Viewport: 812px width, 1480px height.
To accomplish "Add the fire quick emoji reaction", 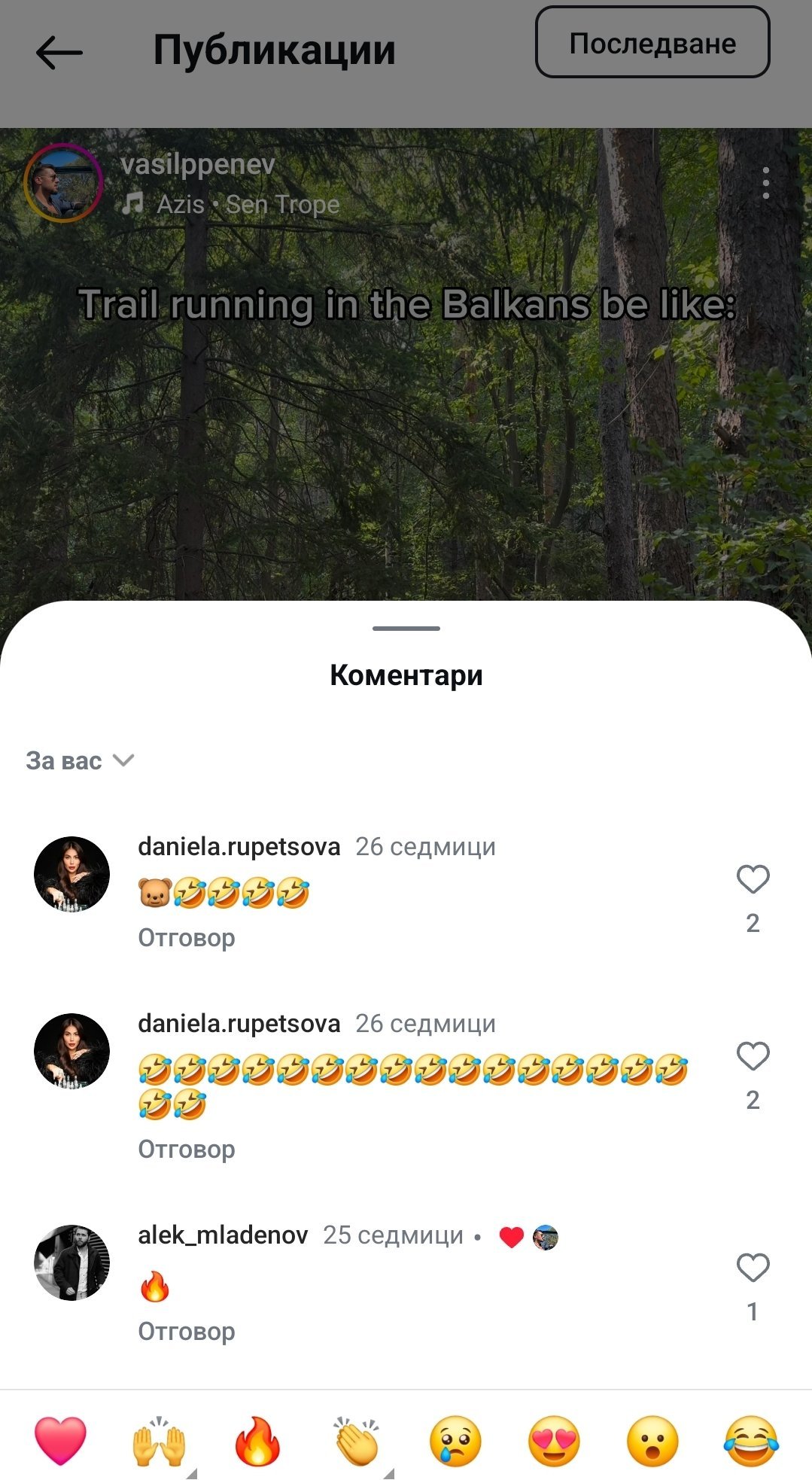I will [x=257, y=1441].
